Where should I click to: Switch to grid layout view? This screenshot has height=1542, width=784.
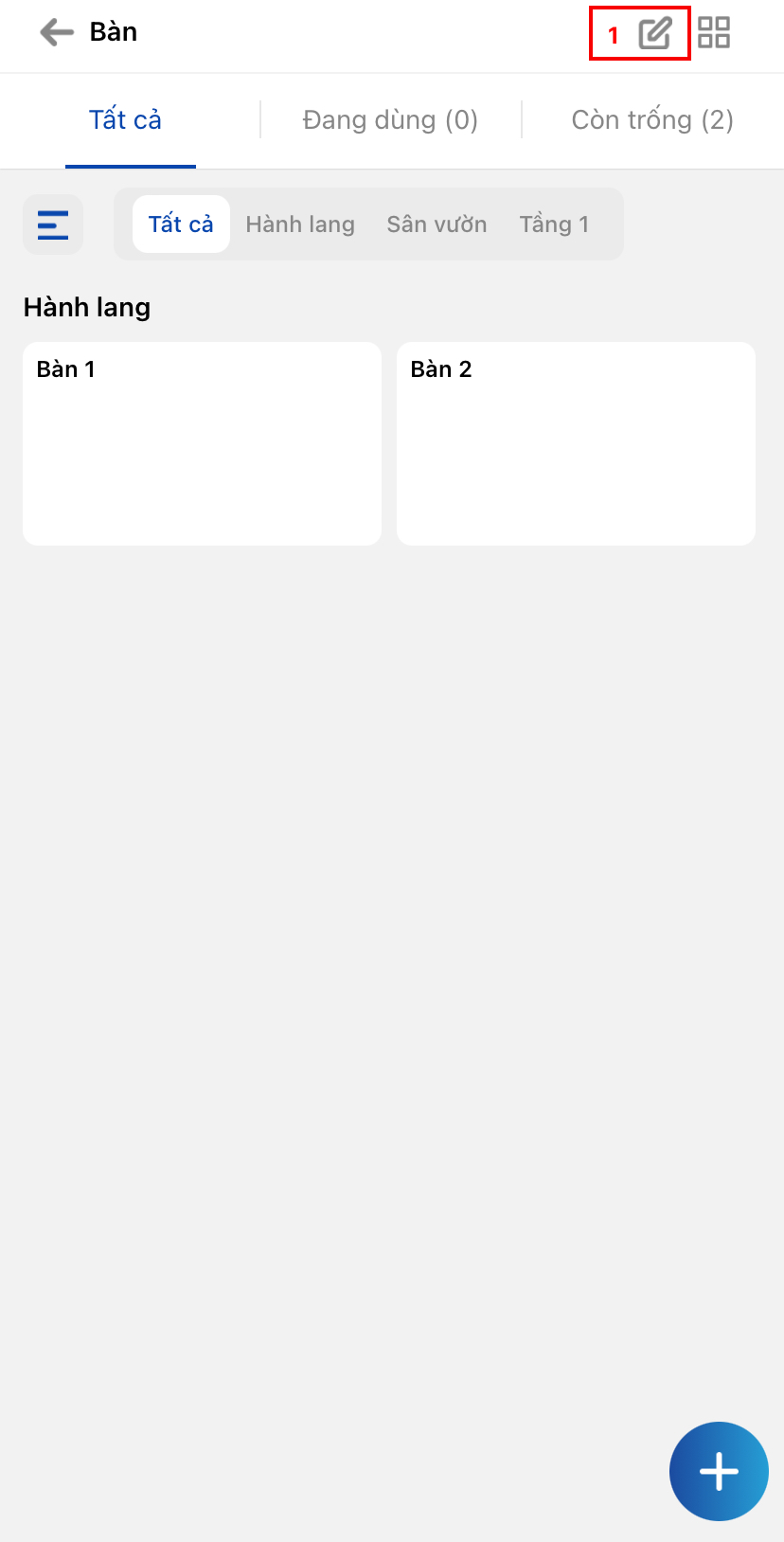tap(714, 33)
